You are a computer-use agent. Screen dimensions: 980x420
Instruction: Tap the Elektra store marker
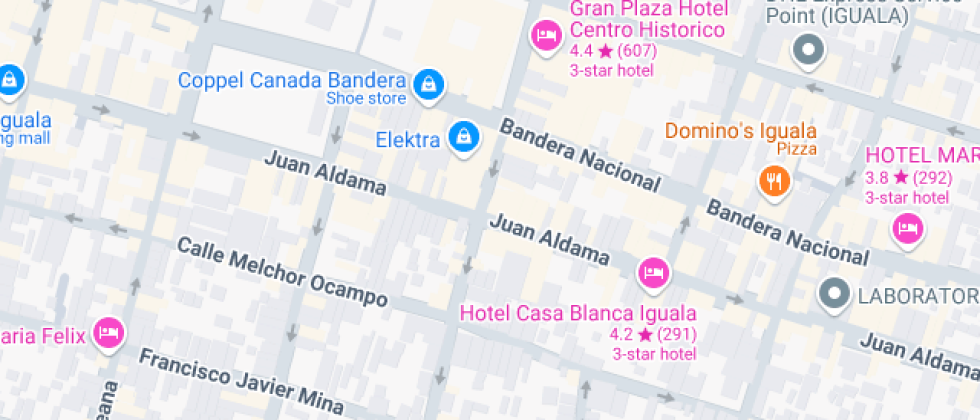(463, 137)
